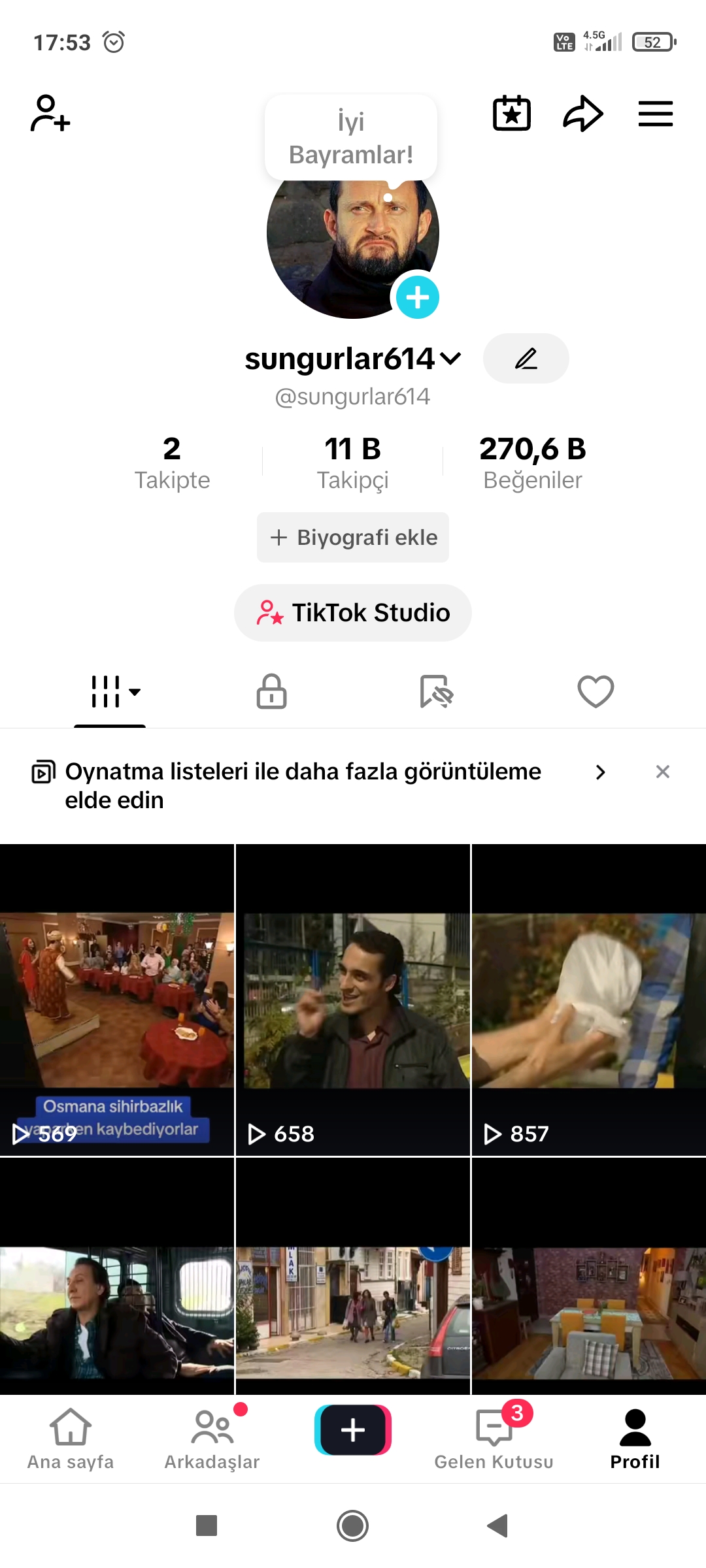
Task: Play the video with 658 views
Action: (x=353, y=1000)
